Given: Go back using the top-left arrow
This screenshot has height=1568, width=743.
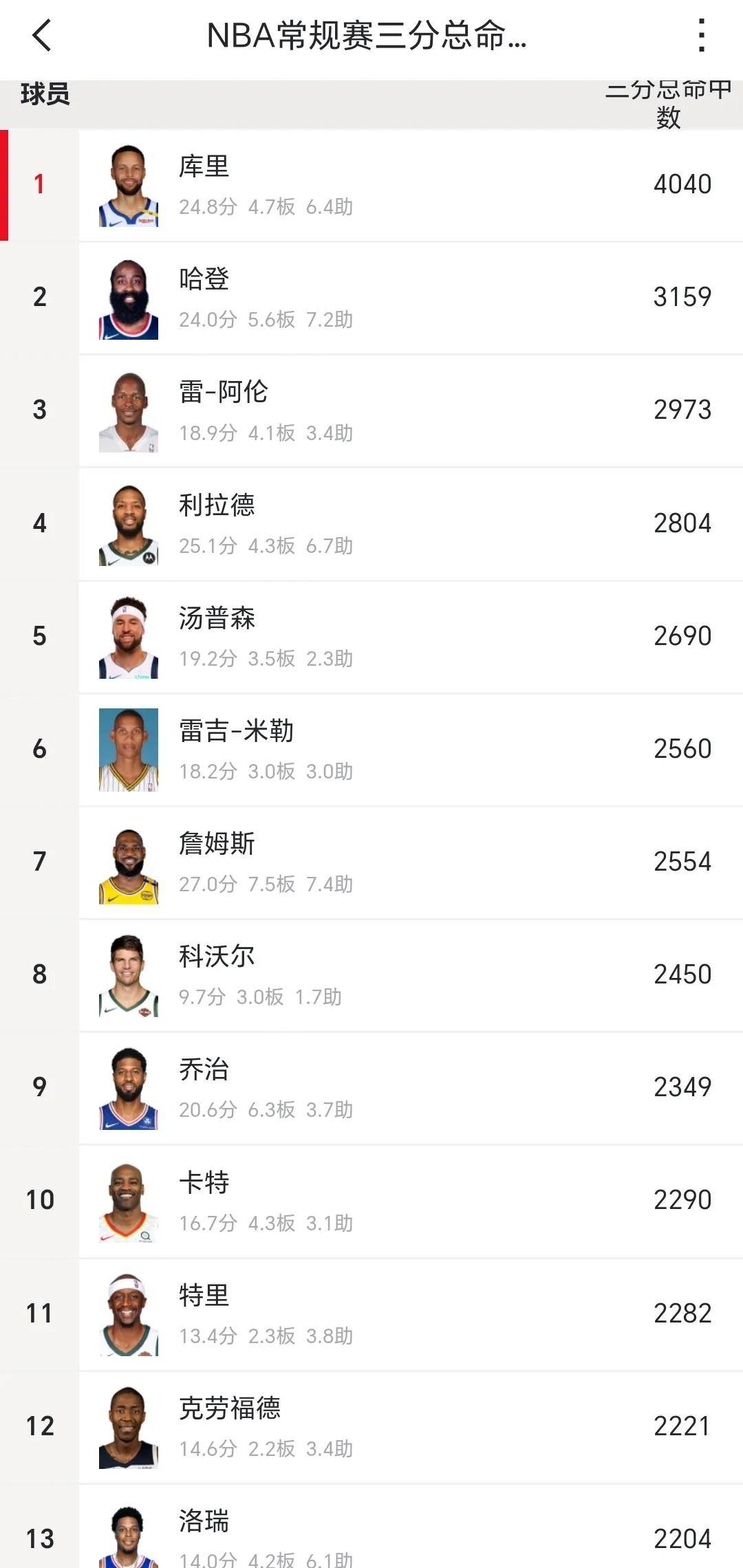Looking at the screenshot, I should click(41, 35).
